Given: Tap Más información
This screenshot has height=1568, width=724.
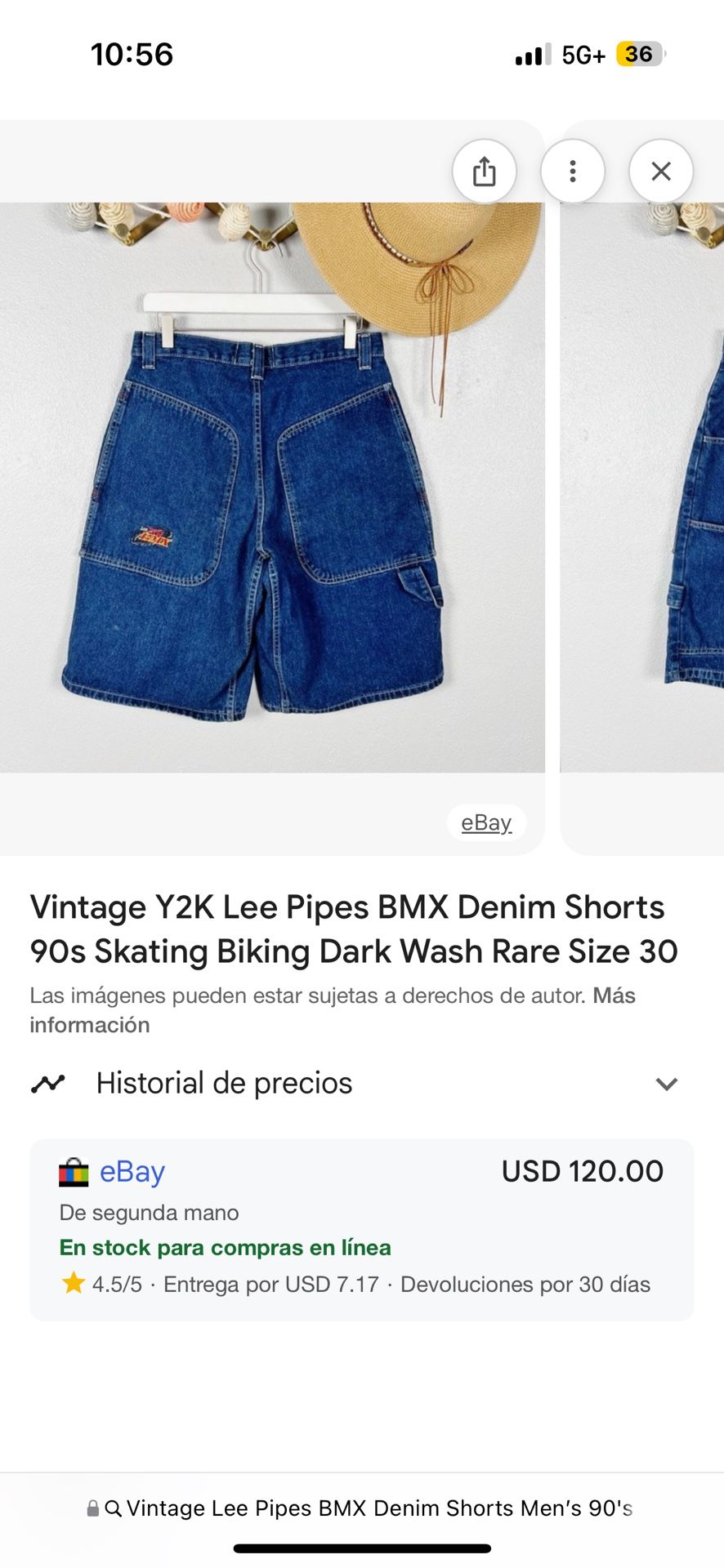Looking at the screenshot, I should click(x=619, y=996).
